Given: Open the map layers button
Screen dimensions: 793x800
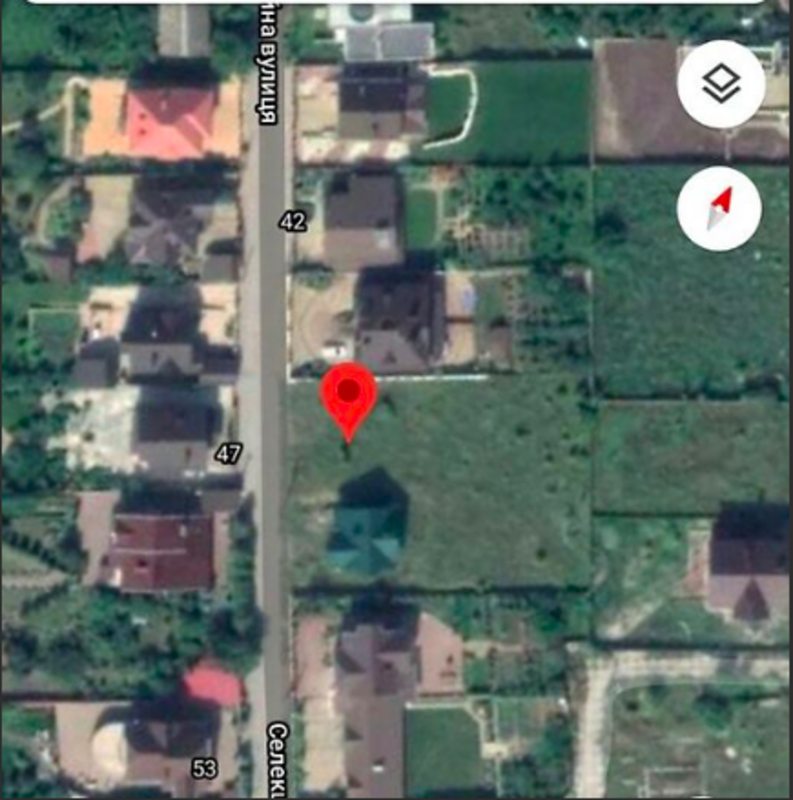Looking at the screenshot, I should (720, 85).
